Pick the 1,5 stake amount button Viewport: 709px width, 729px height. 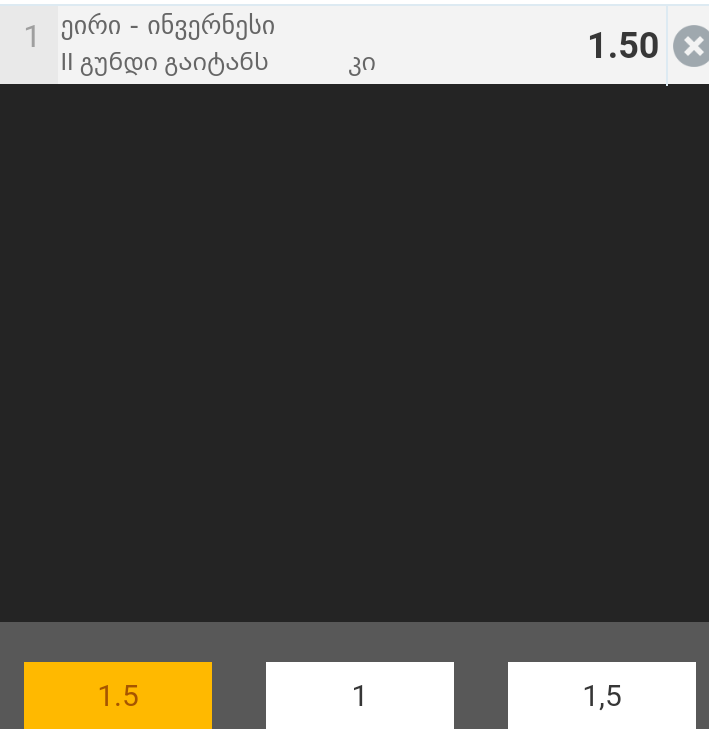click(601, 695)
